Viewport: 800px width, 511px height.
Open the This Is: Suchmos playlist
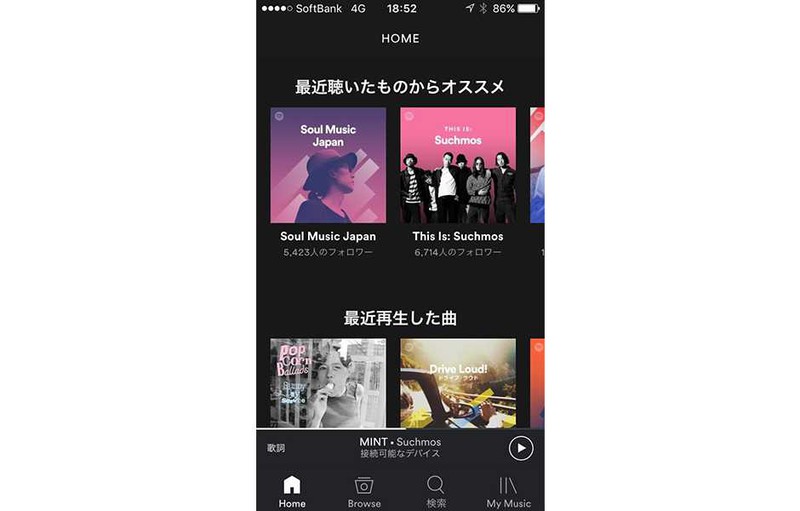pyautogui.click(x=458, y=165)
